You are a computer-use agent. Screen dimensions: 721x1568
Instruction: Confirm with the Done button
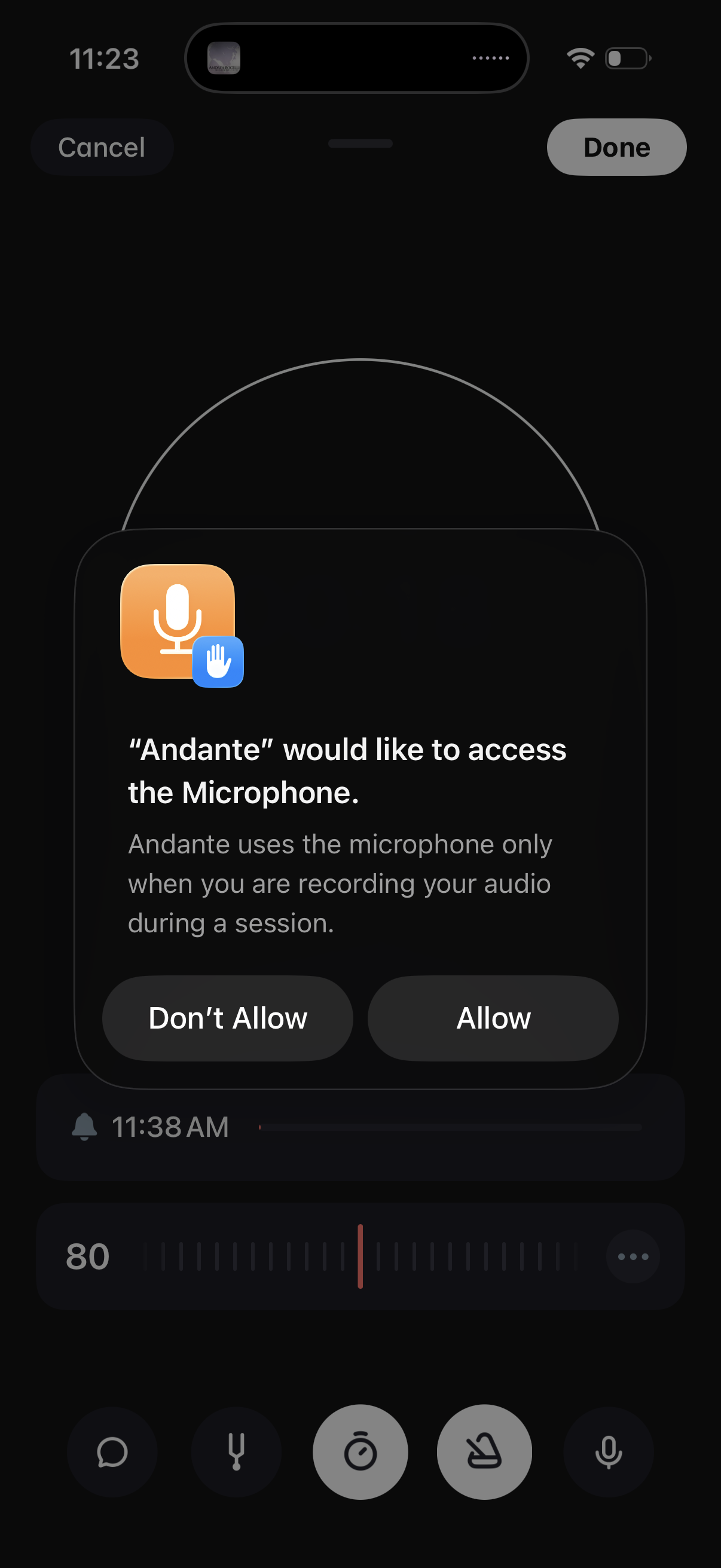pyautogui.click(x=616, y=147)
